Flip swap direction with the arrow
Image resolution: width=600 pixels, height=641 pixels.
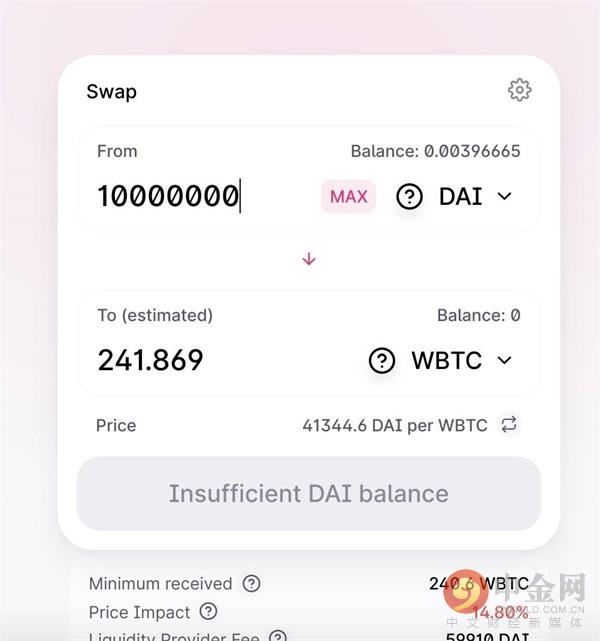[x=309, y=259]
